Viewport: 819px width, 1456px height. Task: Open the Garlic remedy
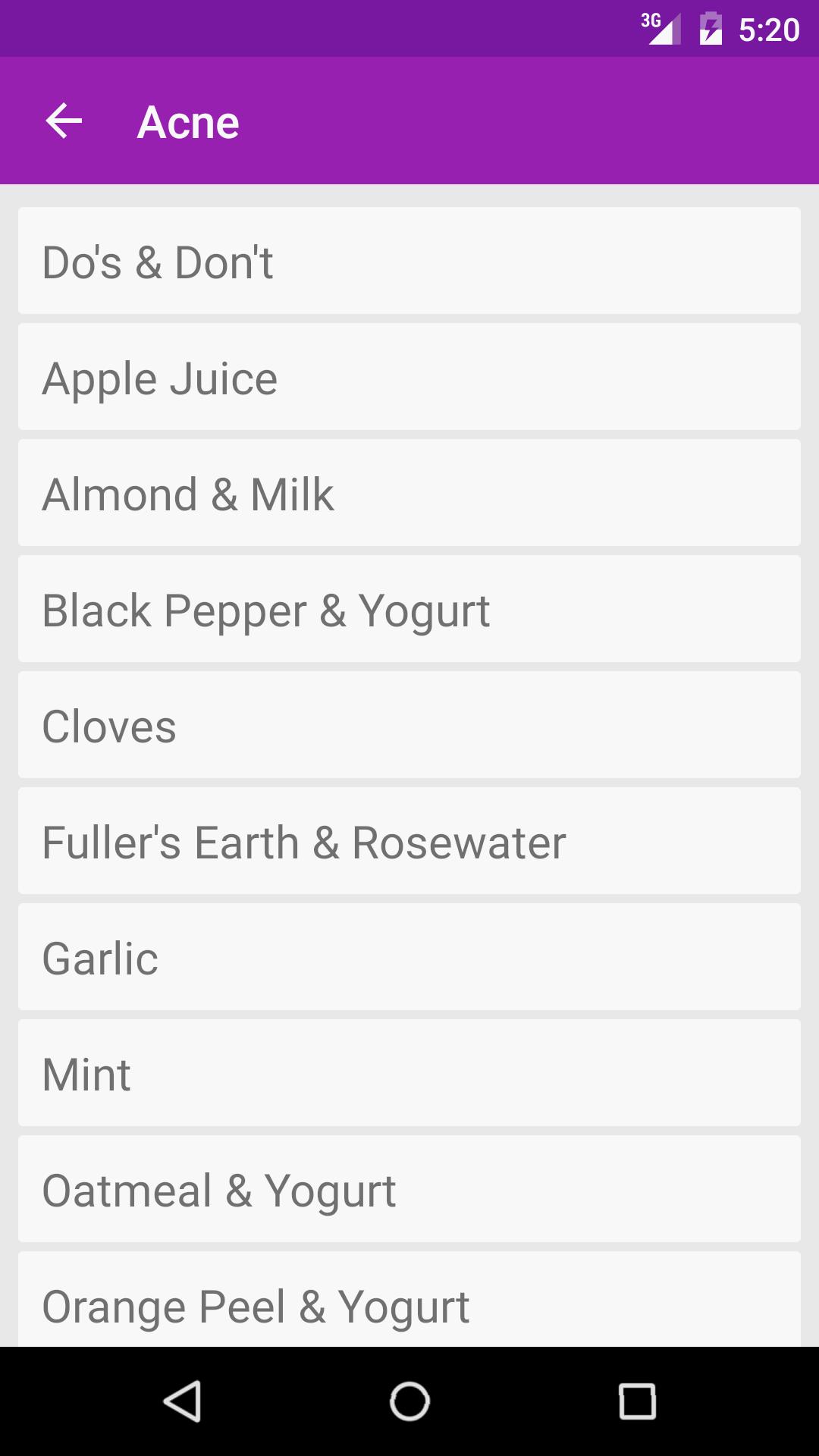(409, 956)
